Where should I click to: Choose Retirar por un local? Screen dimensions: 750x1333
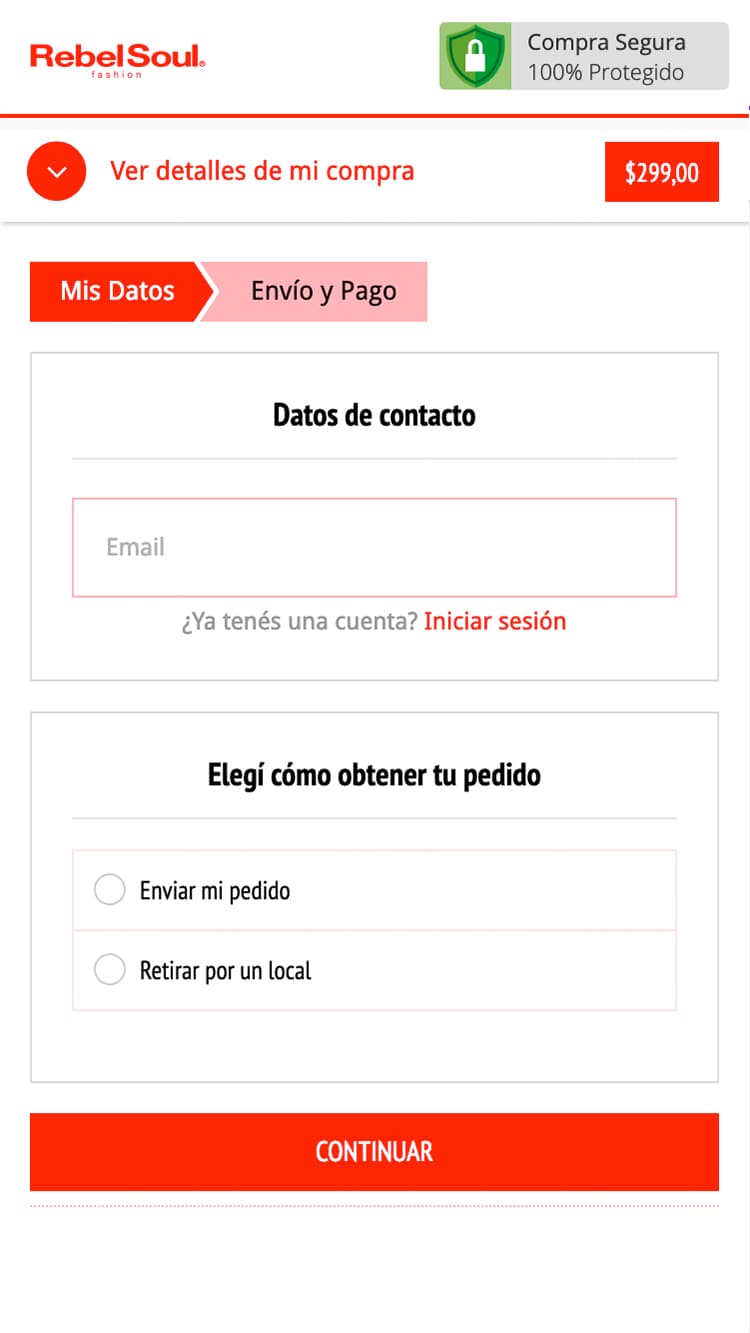click(x=374, y=970)
